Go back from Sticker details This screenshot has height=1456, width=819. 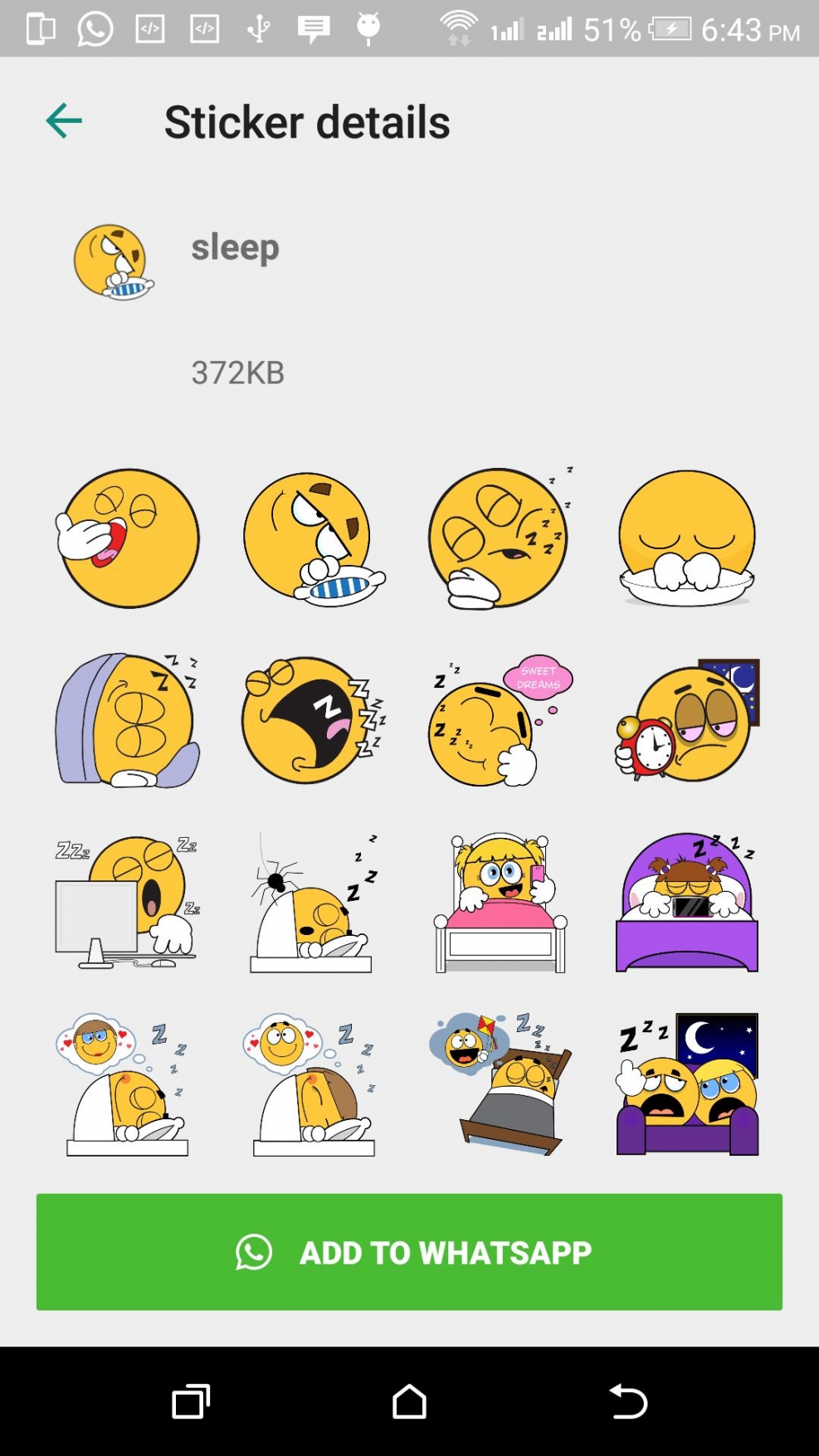click(64, 121)
